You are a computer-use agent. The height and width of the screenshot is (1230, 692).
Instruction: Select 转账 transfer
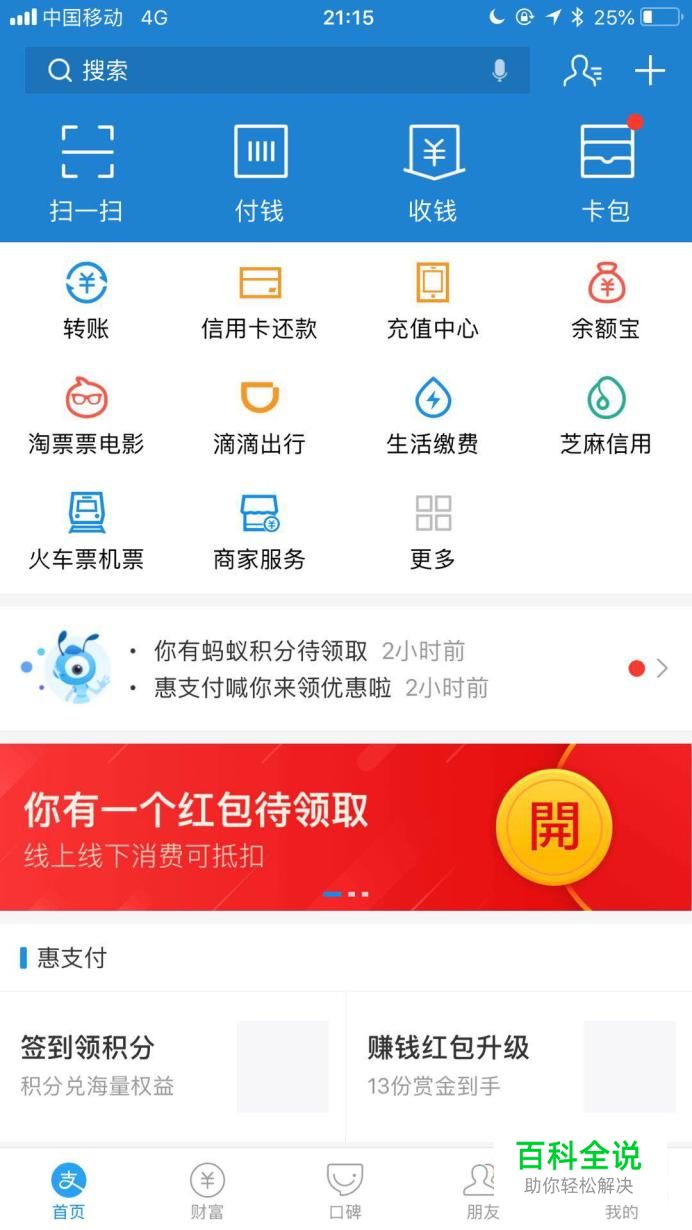click(x=86, y=301)
